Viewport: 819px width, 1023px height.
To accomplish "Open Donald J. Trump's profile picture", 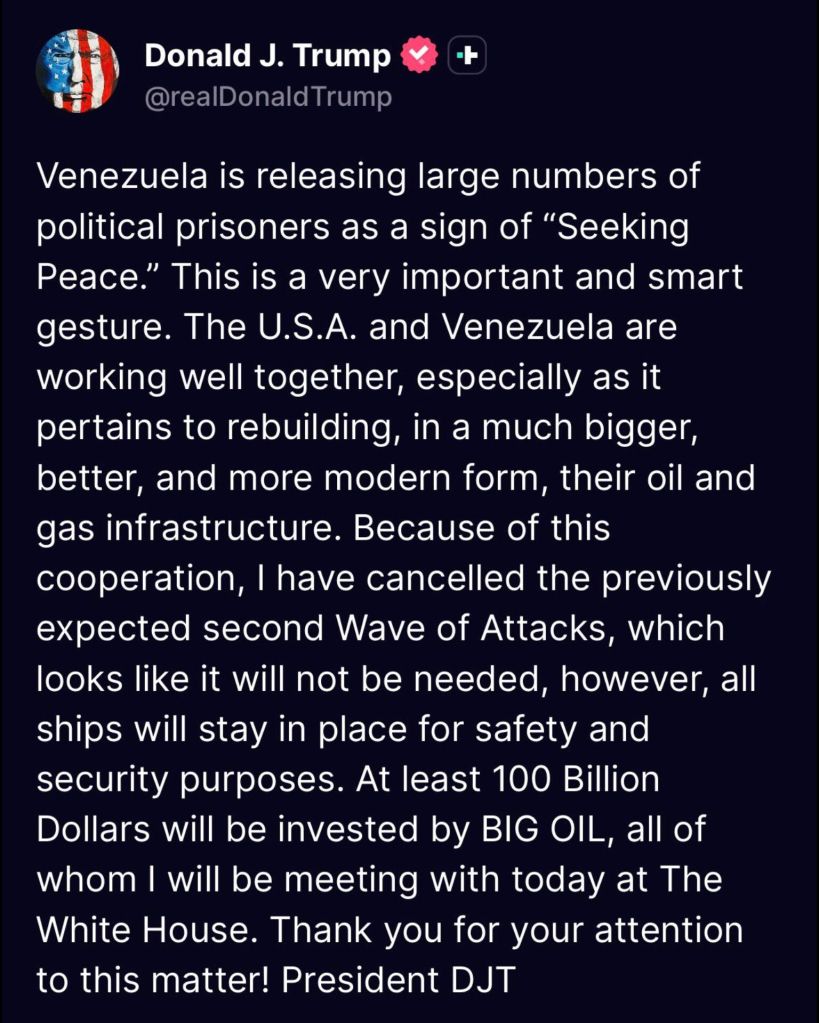I will 78,71.
